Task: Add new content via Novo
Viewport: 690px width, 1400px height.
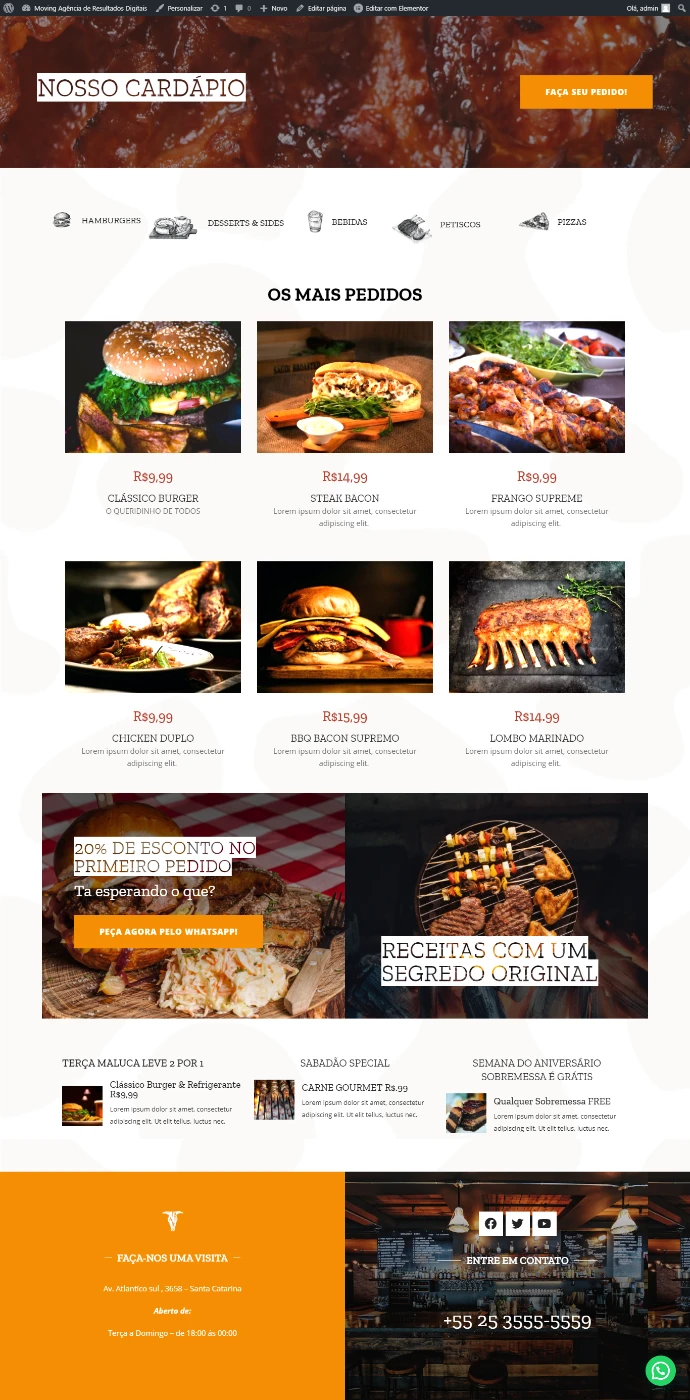Action: [274, 8]
